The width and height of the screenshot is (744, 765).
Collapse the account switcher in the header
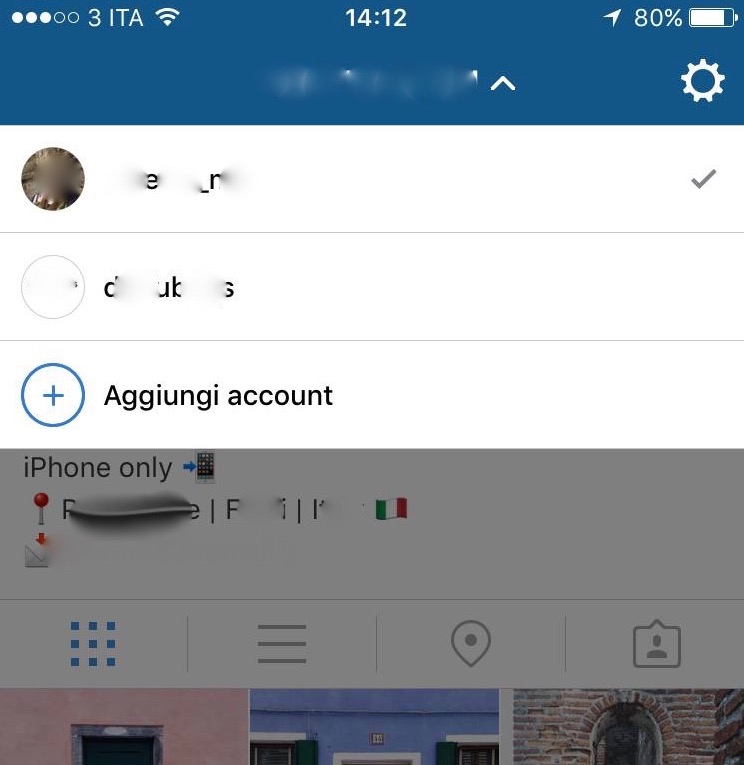coord(502,84)
